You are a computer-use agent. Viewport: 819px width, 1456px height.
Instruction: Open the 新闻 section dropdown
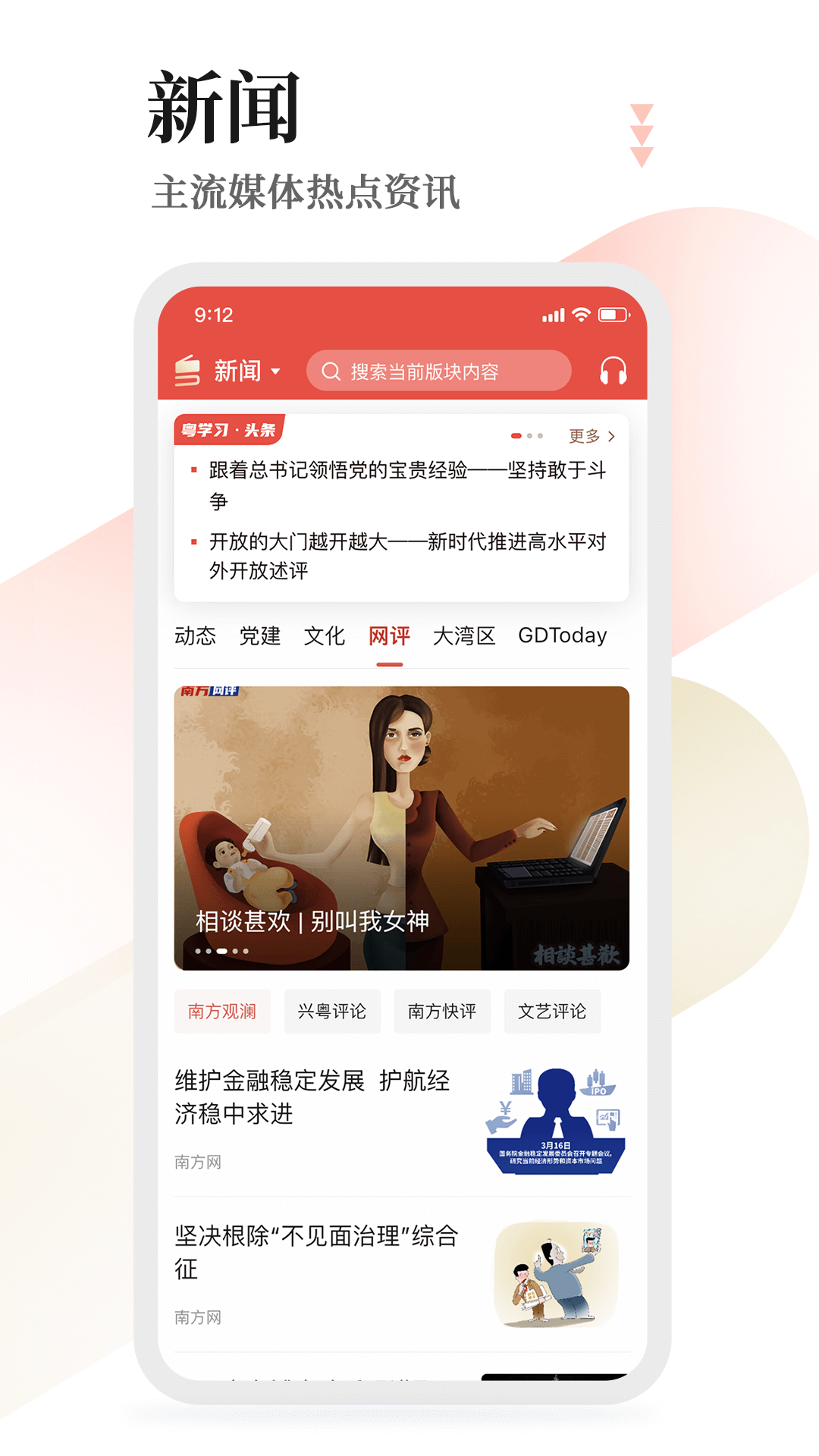[245, 371]
